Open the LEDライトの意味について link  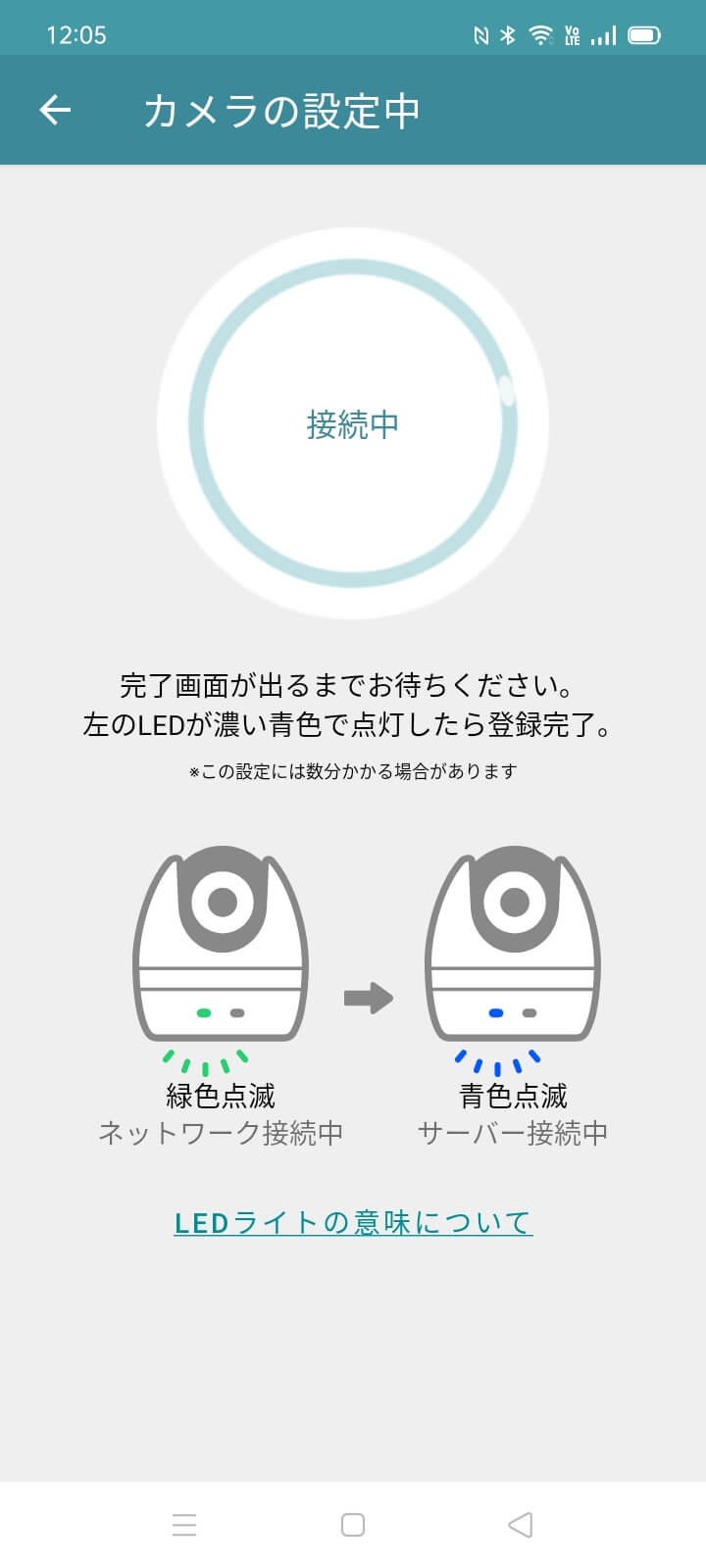tap(353, 1222)
